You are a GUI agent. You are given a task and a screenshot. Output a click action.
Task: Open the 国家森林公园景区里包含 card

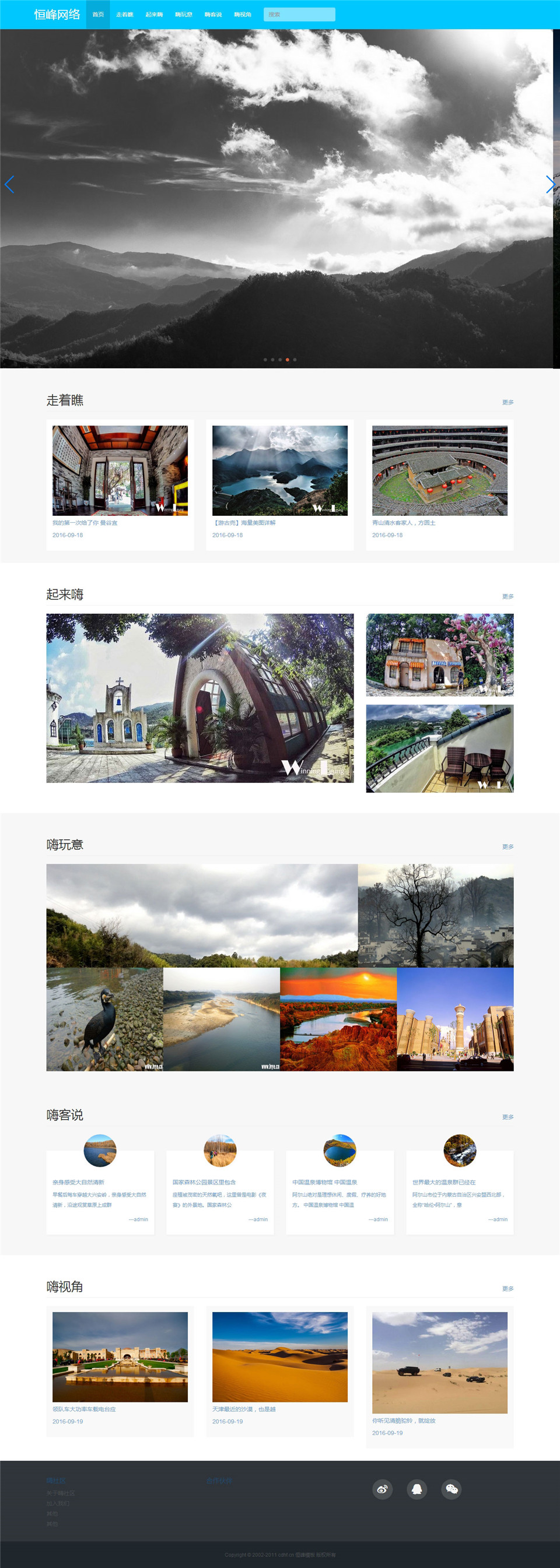(x=204, y=1182)
